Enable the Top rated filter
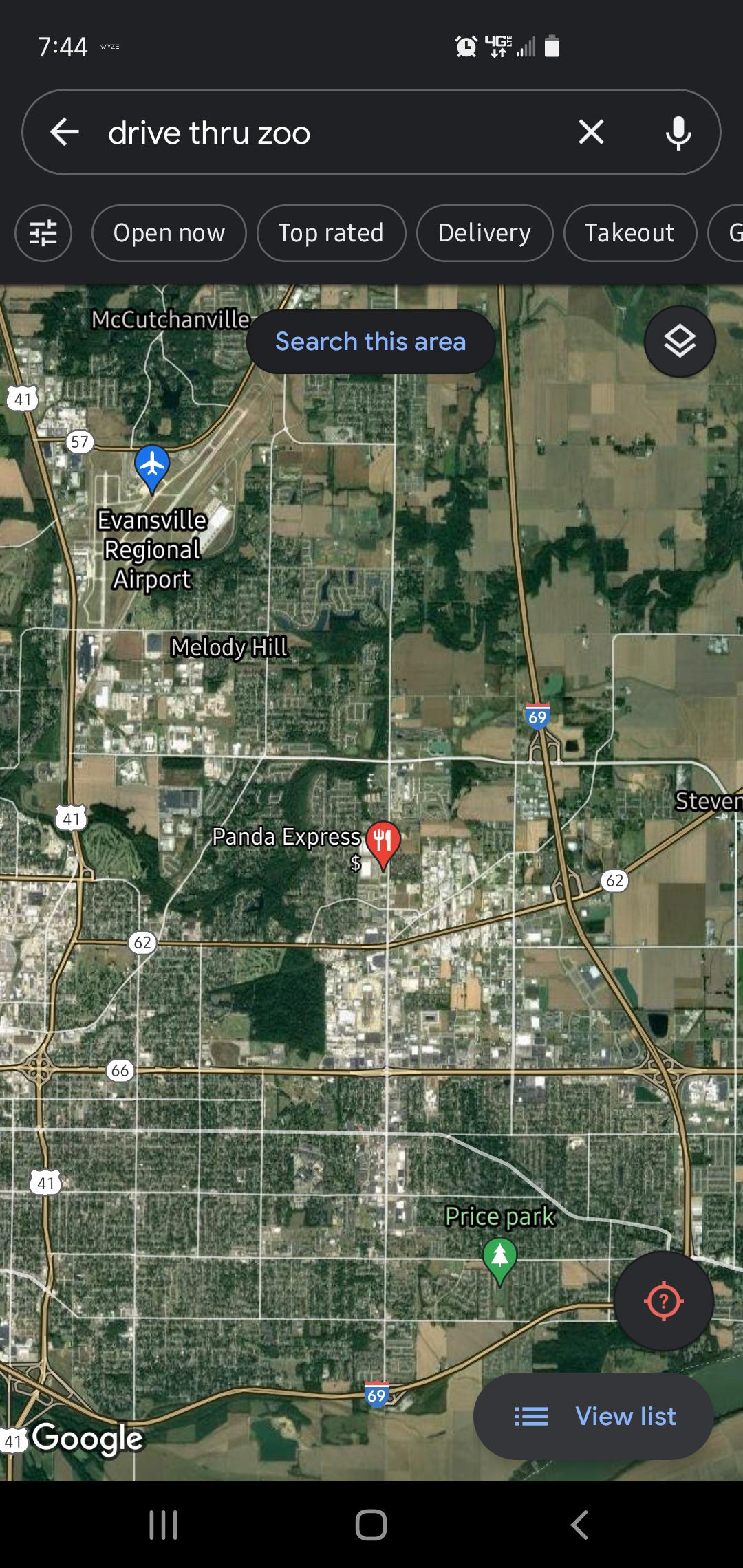Image resolution: width=743 pixels, height=1568 pixels. (331, 233)
